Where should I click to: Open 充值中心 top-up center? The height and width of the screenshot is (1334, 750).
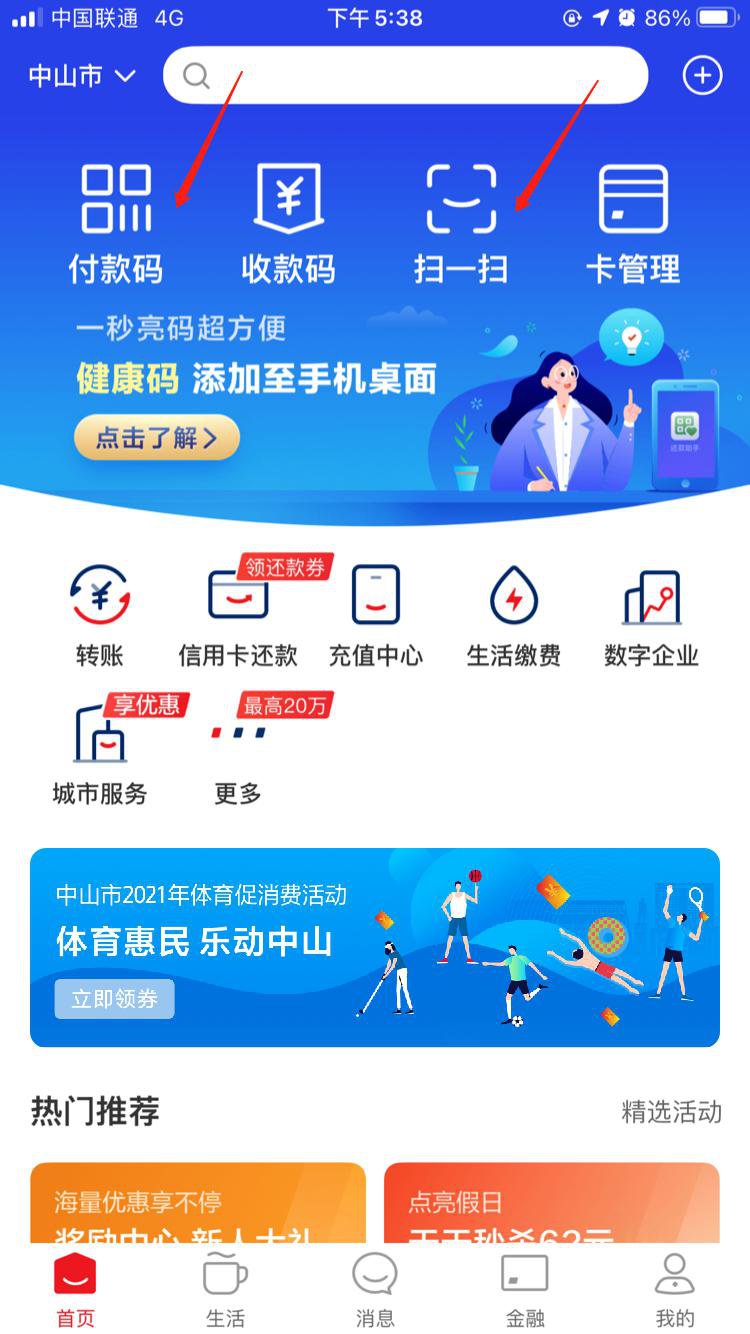[x=376, y=614]
